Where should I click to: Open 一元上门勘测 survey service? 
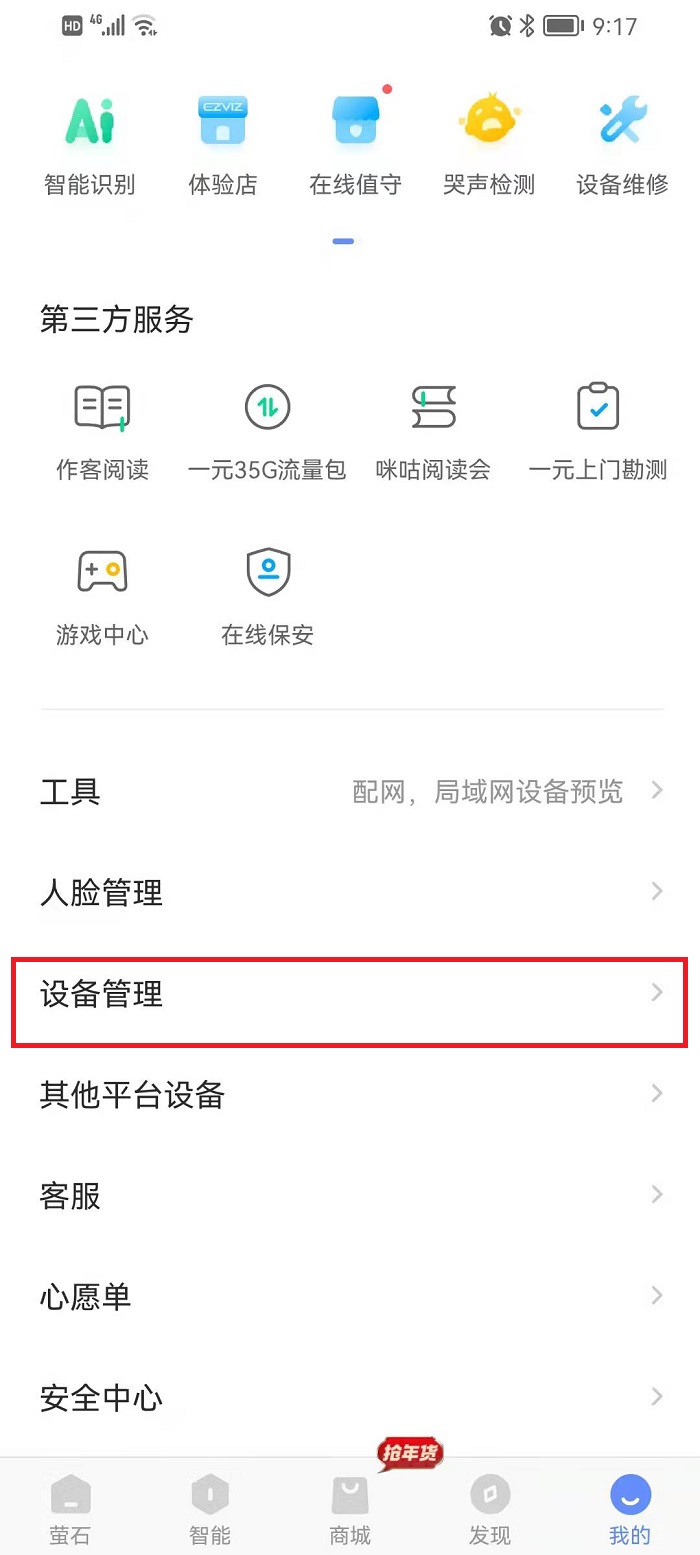click(x=598, y=432)
